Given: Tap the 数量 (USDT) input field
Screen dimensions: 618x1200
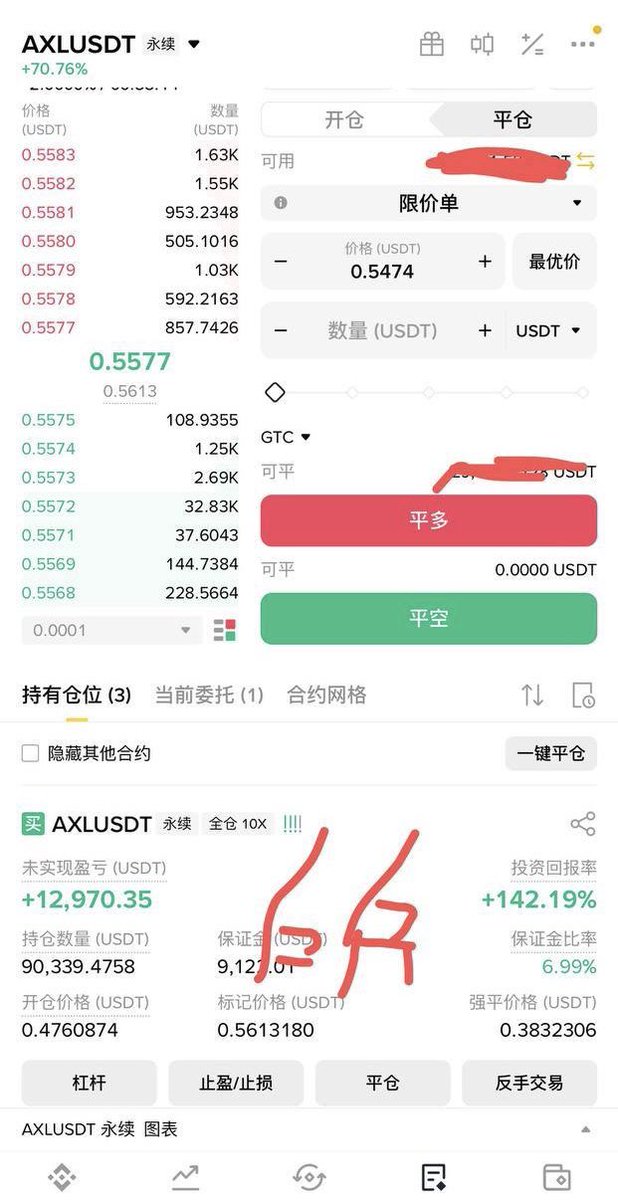Looking at the screenshot, I should tap(383, 331).
